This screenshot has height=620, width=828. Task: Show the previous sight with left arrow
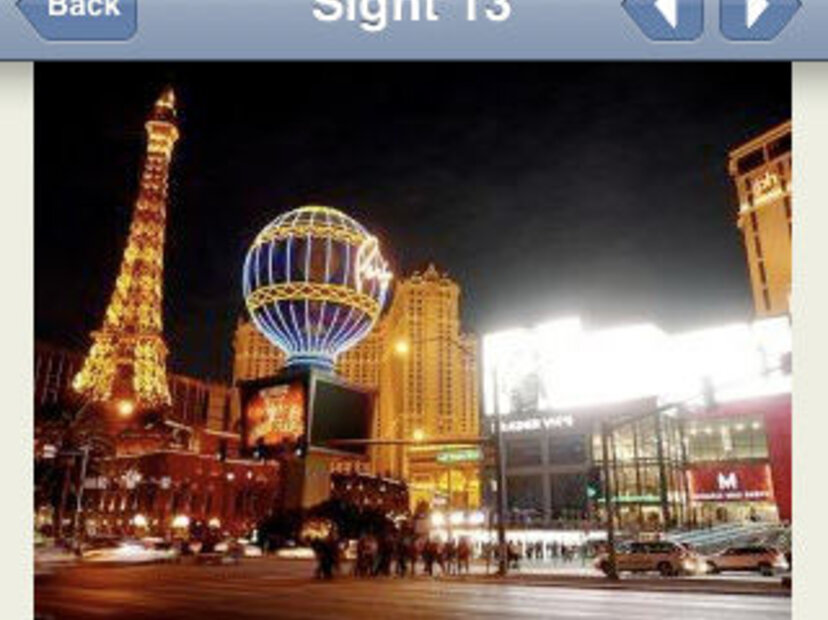point(662,15)
